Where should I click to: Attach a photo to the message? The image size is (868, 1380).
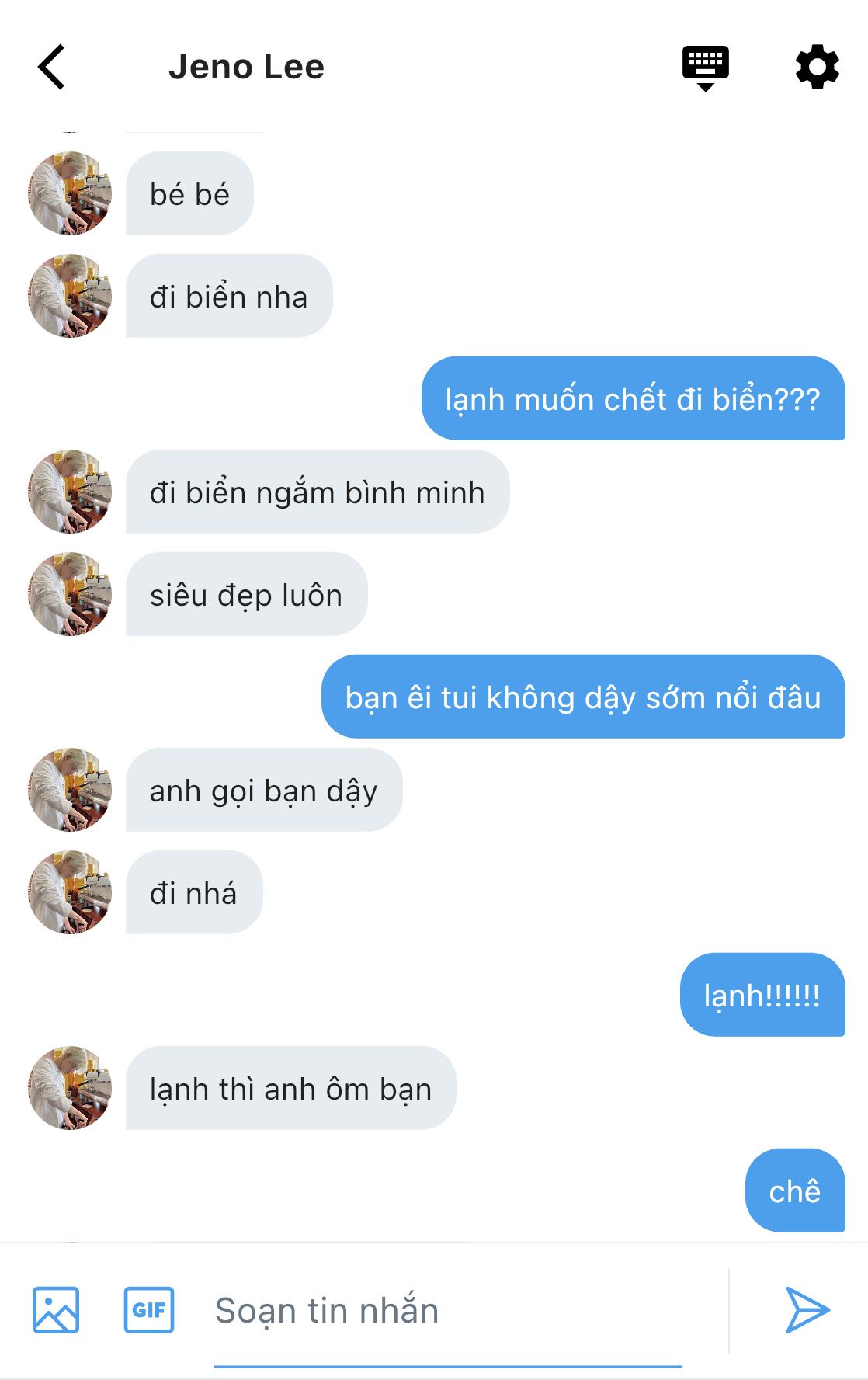(56, 1309)
